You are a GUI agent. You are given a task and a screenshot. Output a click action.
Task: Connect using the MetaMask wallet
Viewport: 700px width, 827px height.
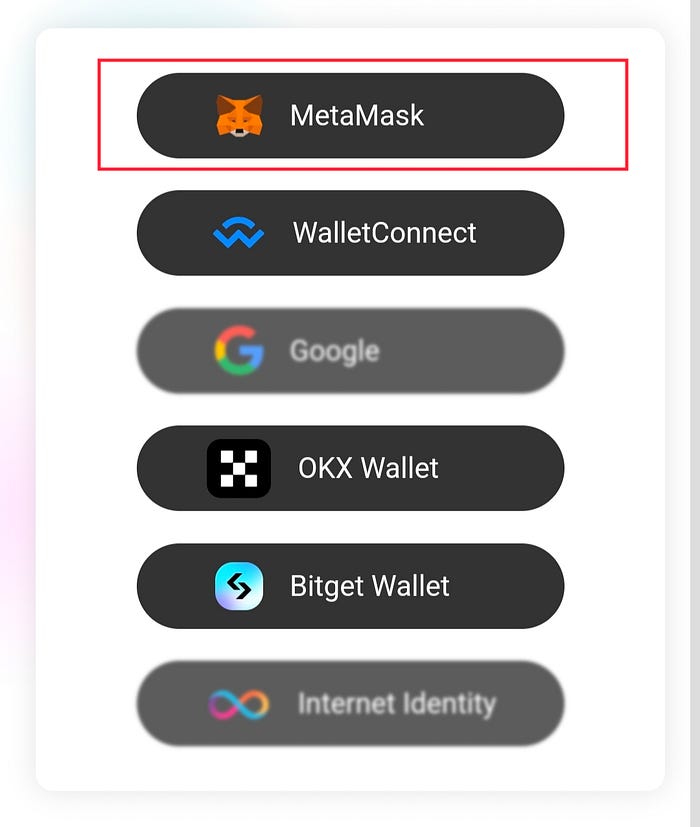tap(350, 115)
